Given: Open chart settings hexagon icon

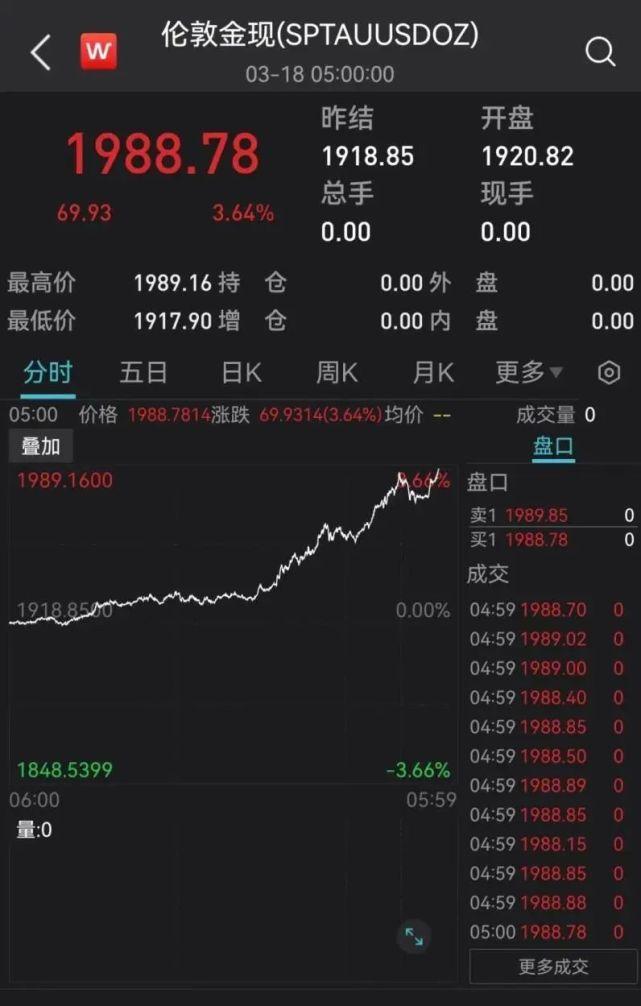Looking at the screenshot, I should pos(608,373).
